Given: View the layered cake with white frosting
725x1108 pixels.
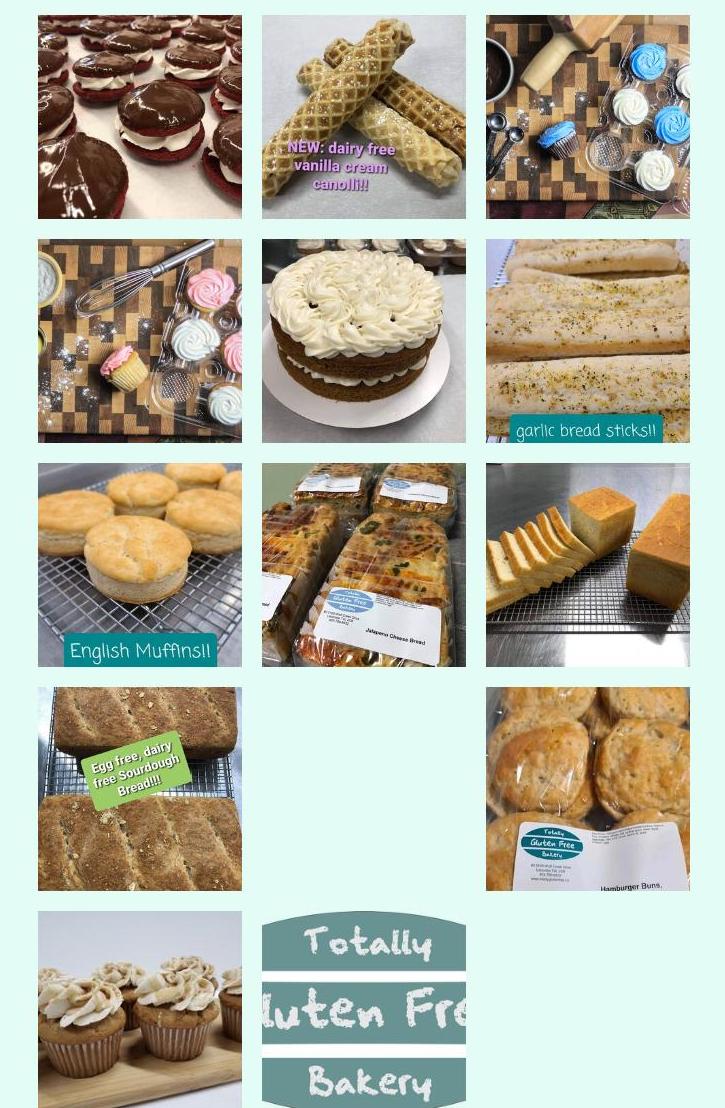Looking at the screenshot, I should [363, 341].
